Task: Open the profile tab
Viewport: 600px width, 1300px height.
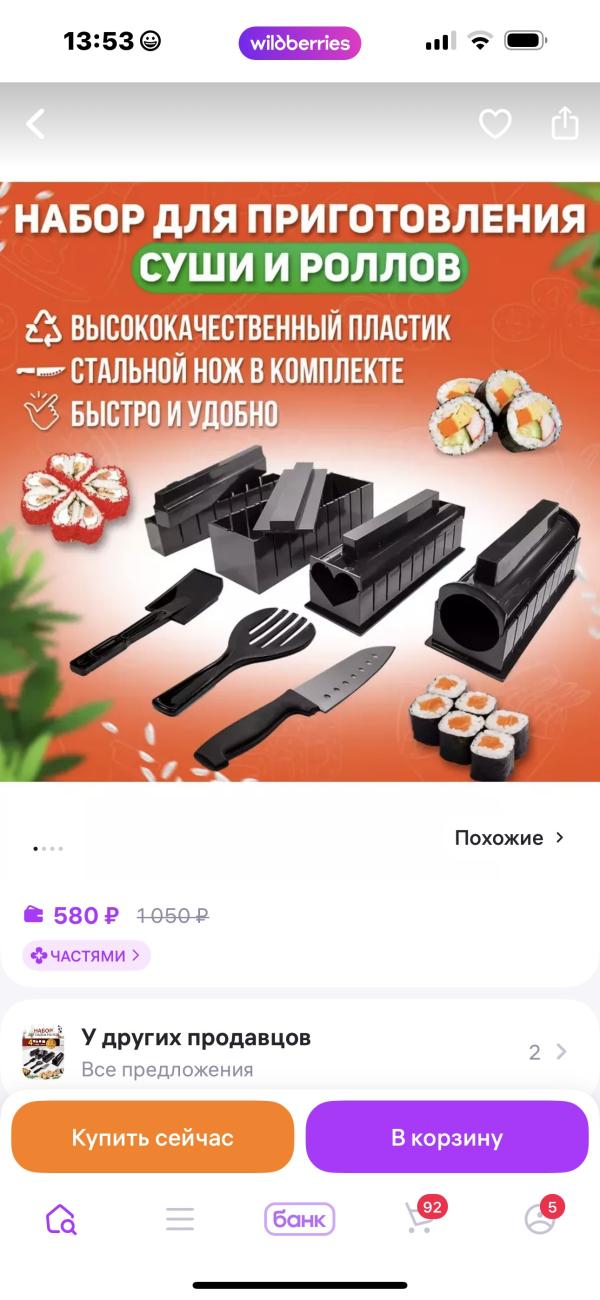Action: [540, 1219]
